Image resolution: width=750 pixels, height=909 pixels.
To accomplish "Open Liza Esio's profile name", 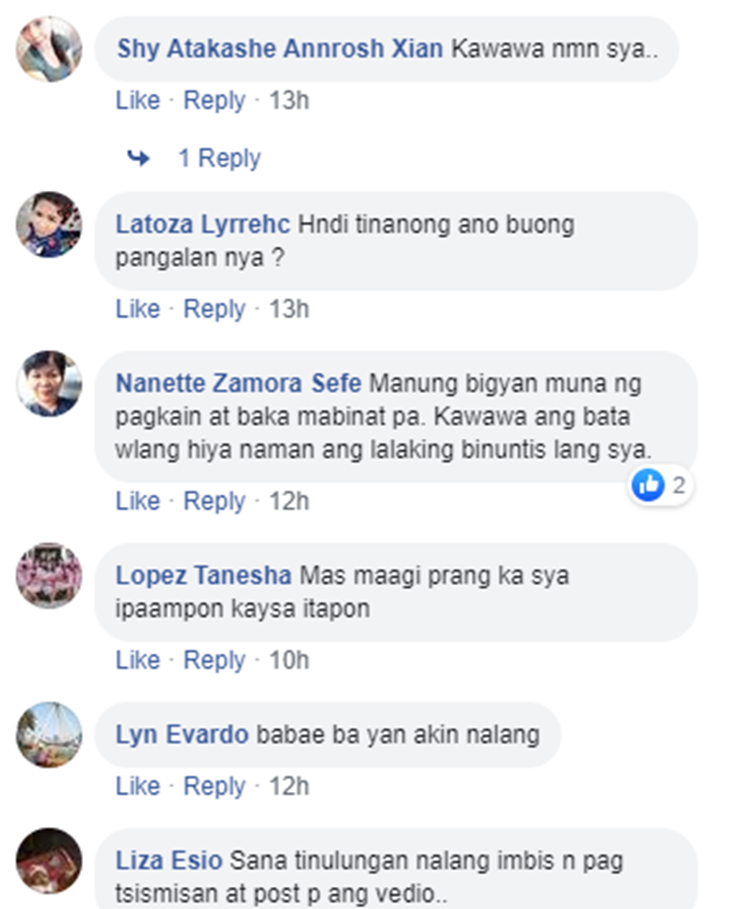I will (x=170, y=860).
